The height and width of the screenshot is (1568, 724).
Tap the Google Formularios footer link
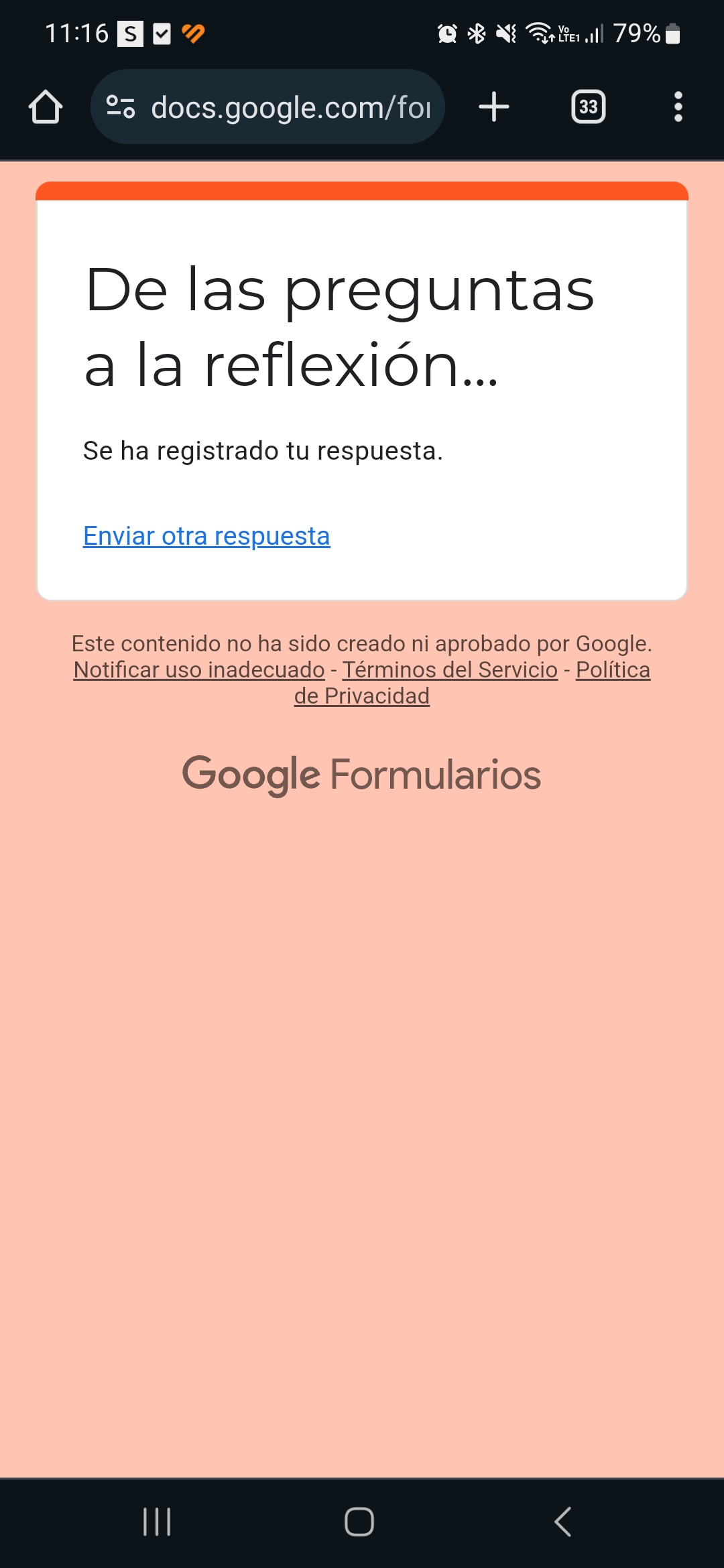(x=361, y=774)
